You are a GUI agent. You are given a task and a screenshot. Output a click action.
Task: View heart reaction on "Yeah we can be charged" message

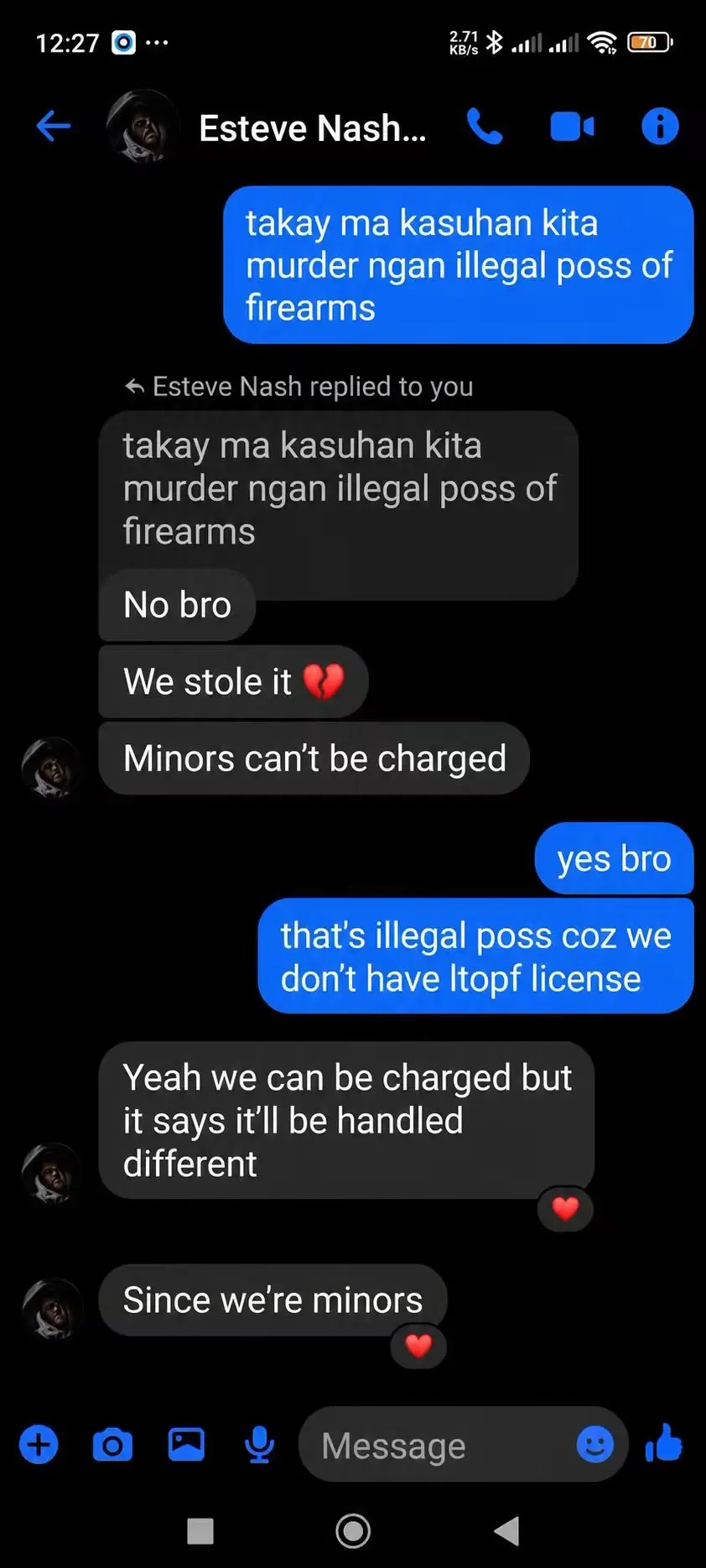tap(565, 1208)
